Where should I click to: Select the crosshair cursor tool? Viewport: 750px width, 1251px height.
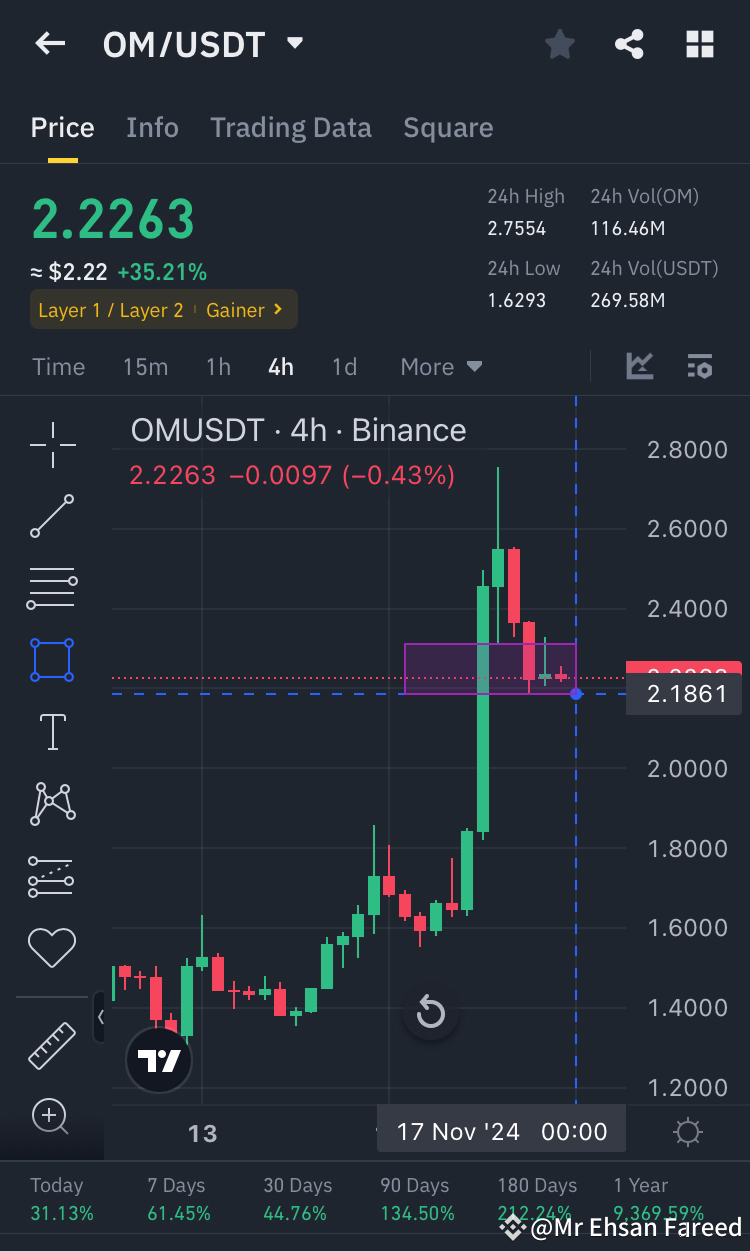pyautogui.click(x=51, y=444)
